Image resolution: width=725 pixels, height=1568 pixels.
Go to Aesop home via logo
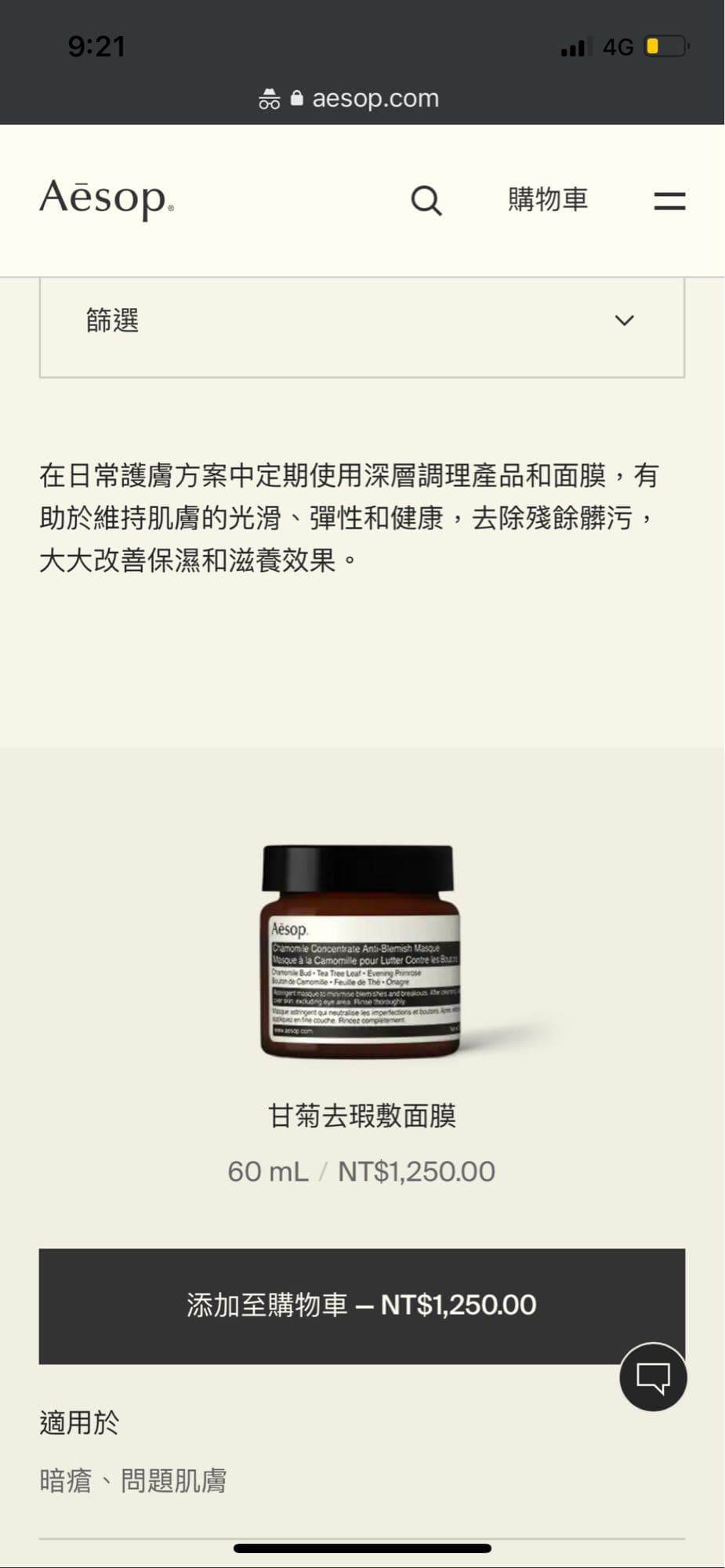pyautogui.click(x=107, y=199)
